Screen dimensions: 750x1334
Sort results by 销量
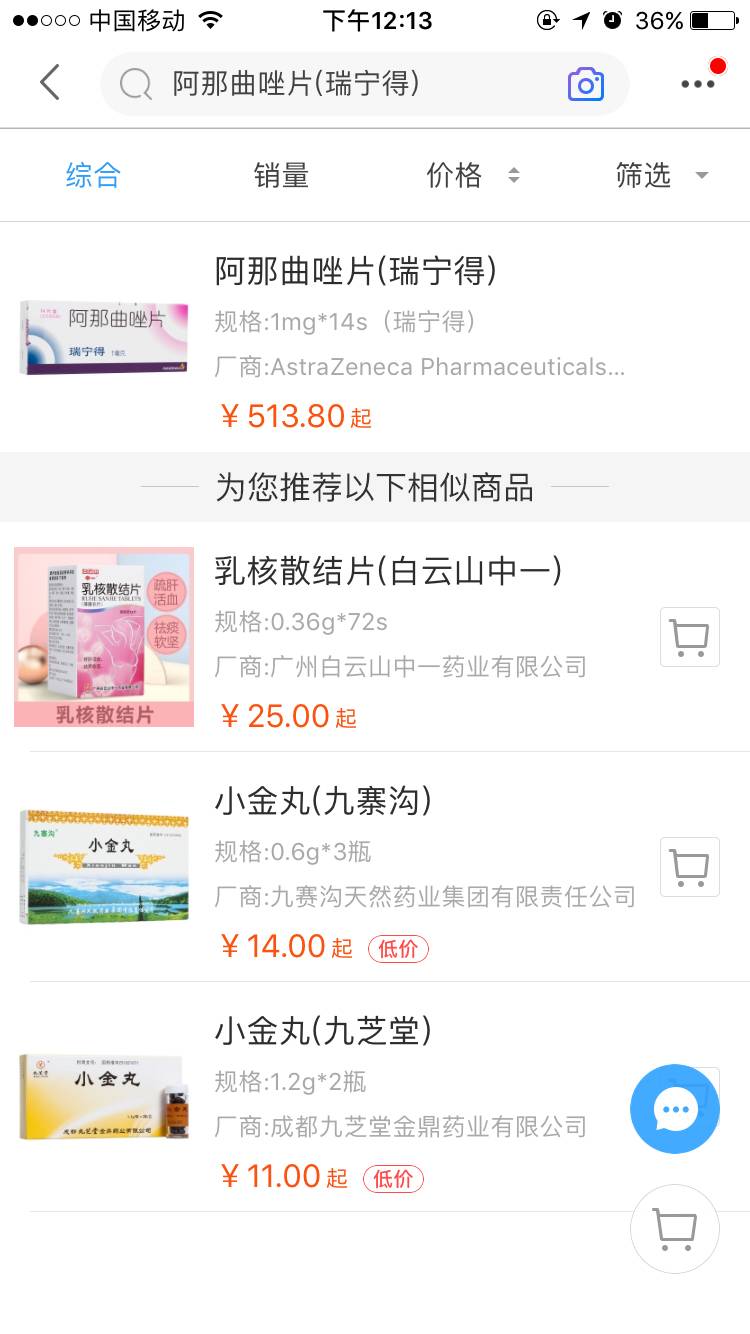[x=281, y=176]
